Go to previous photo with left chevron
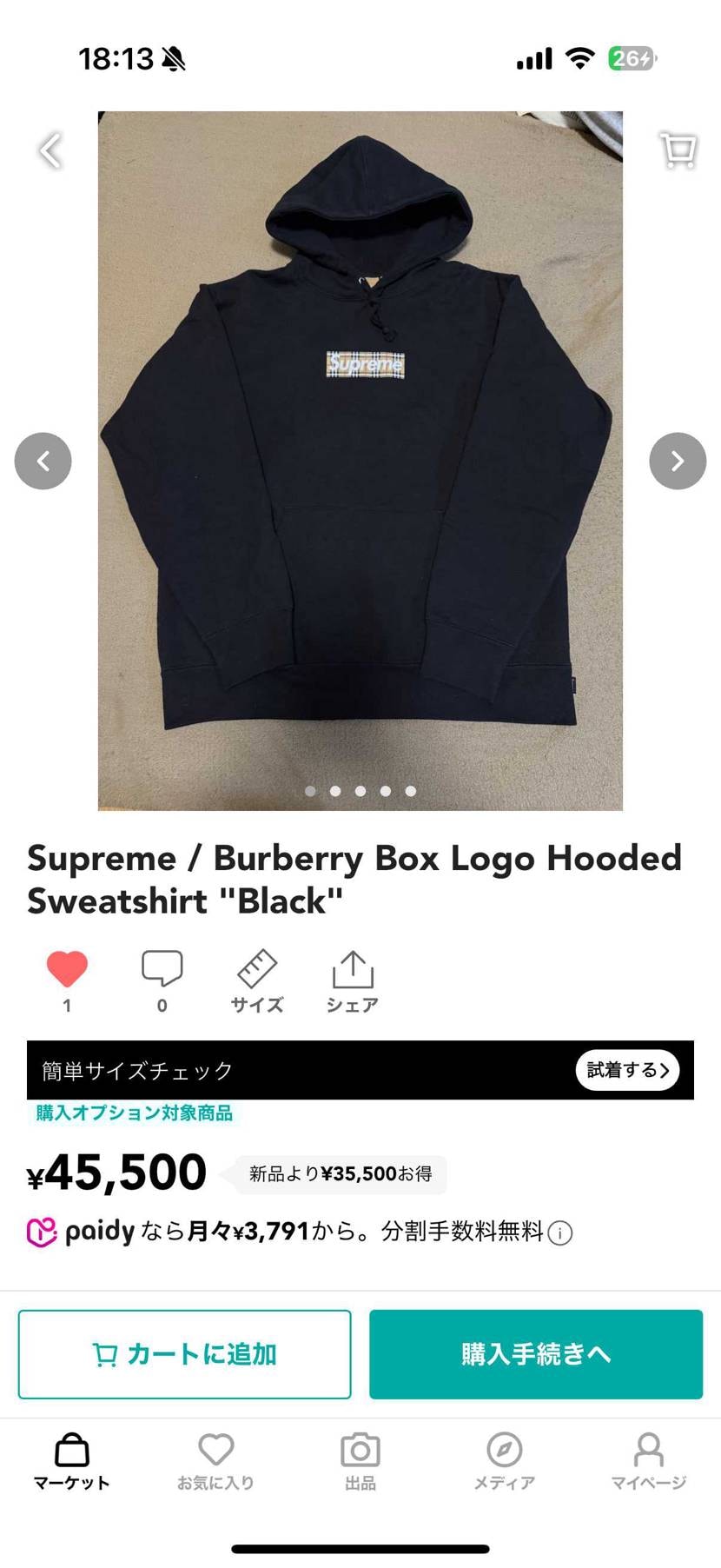The image size is (721, 1568). click(x=43, y=461)
